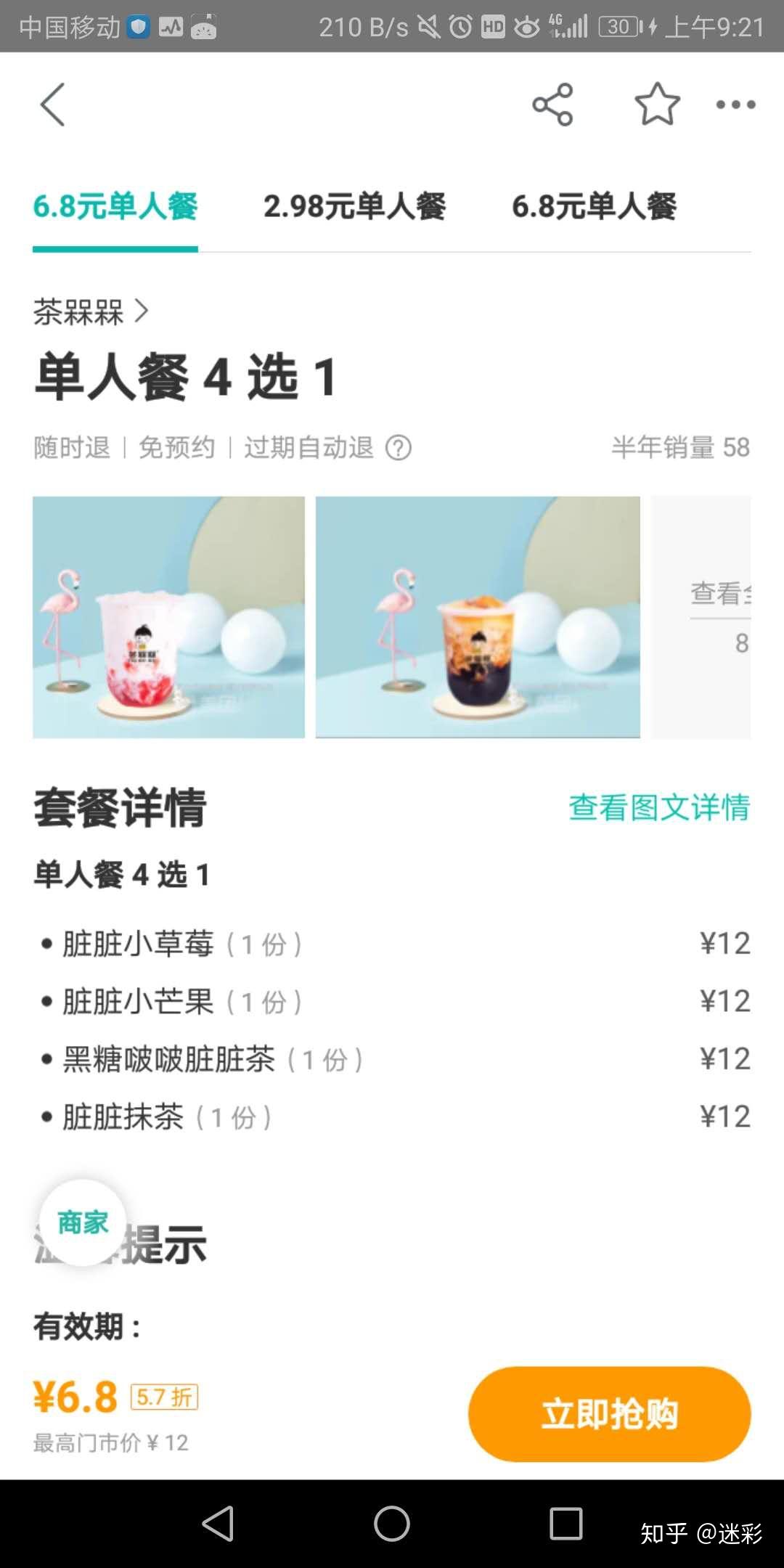The image size is (784, 1568).
Task: Favorite this deal with the star
Action: tap(657, 105)
